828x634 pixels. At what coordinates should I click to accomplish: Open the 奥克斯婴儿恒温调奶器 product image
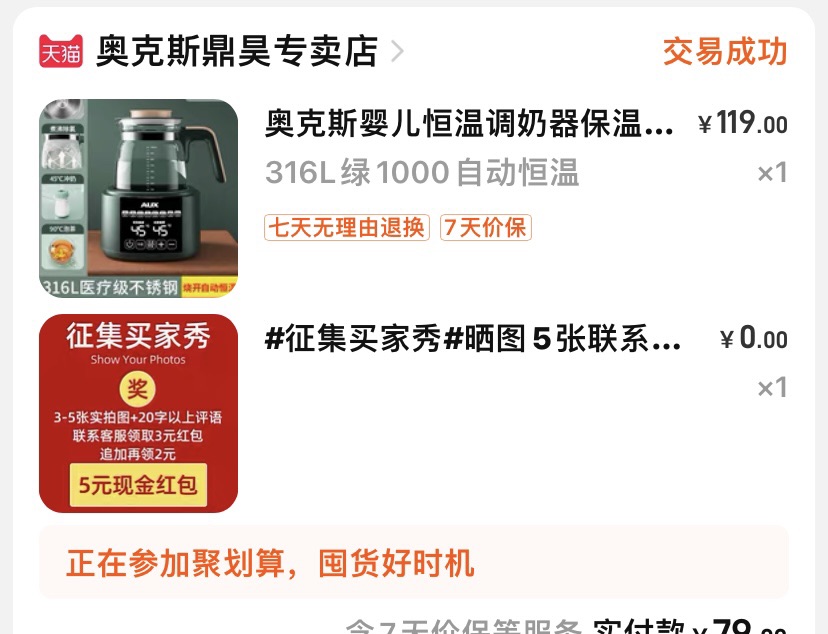[x=138, y=198]
